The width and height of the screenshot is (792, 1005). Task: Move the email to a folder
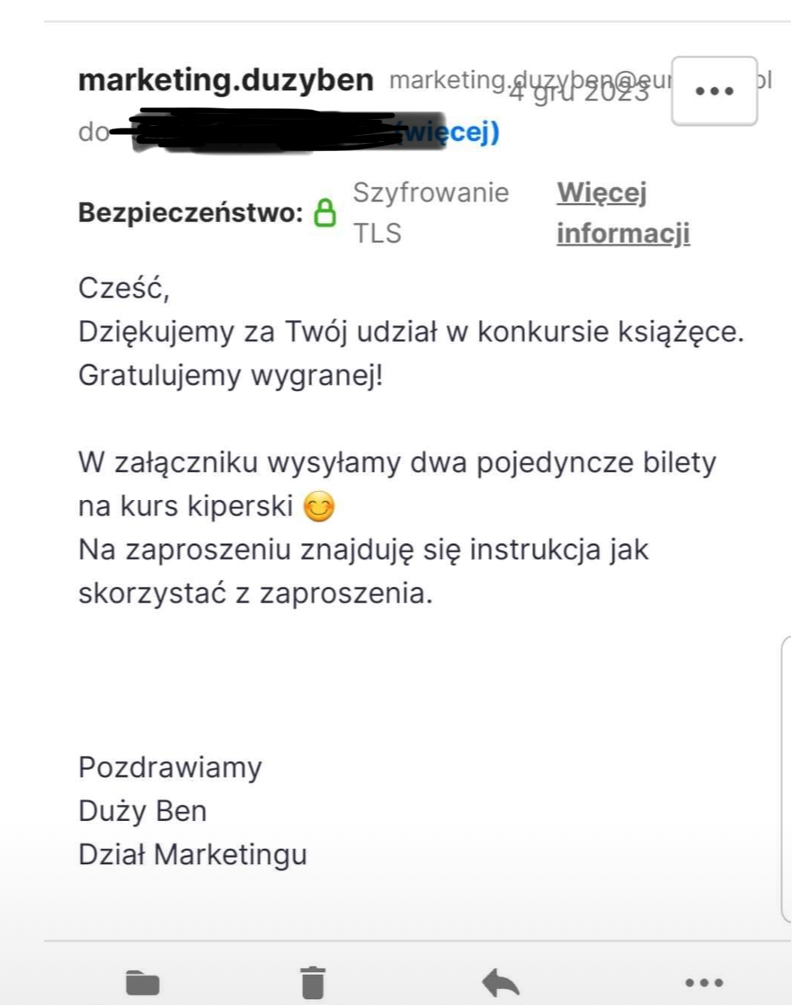(143, 982)
